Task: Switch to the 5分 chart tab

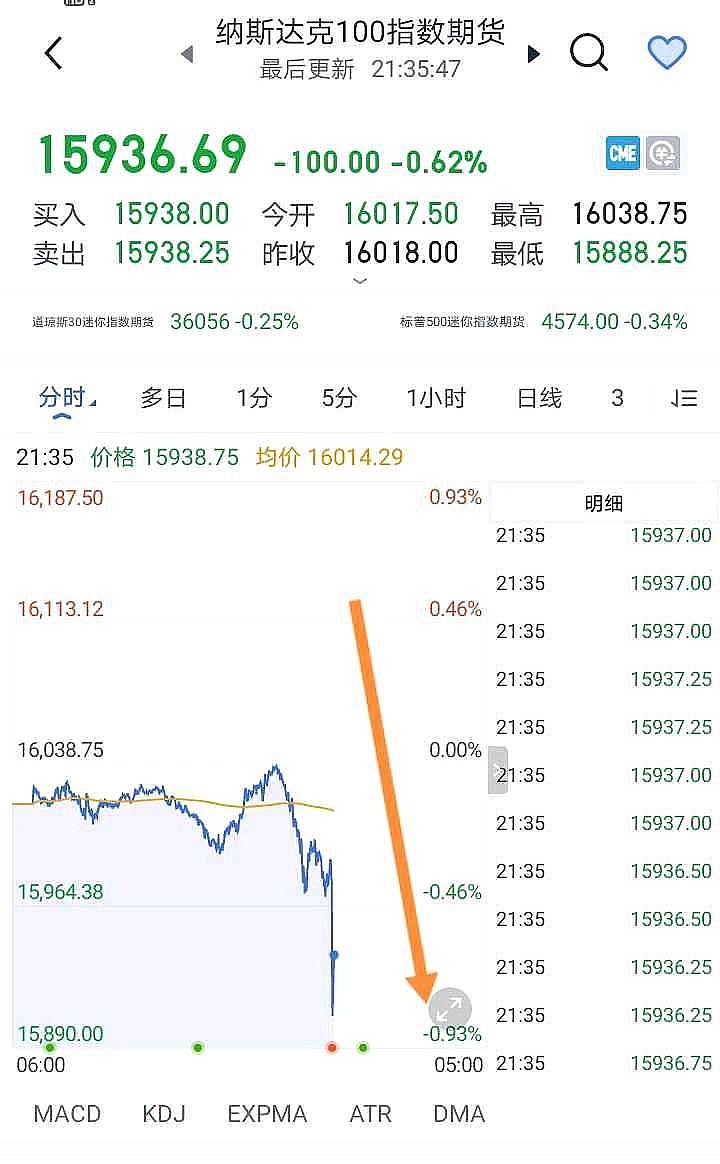Action: click(339, 399)
